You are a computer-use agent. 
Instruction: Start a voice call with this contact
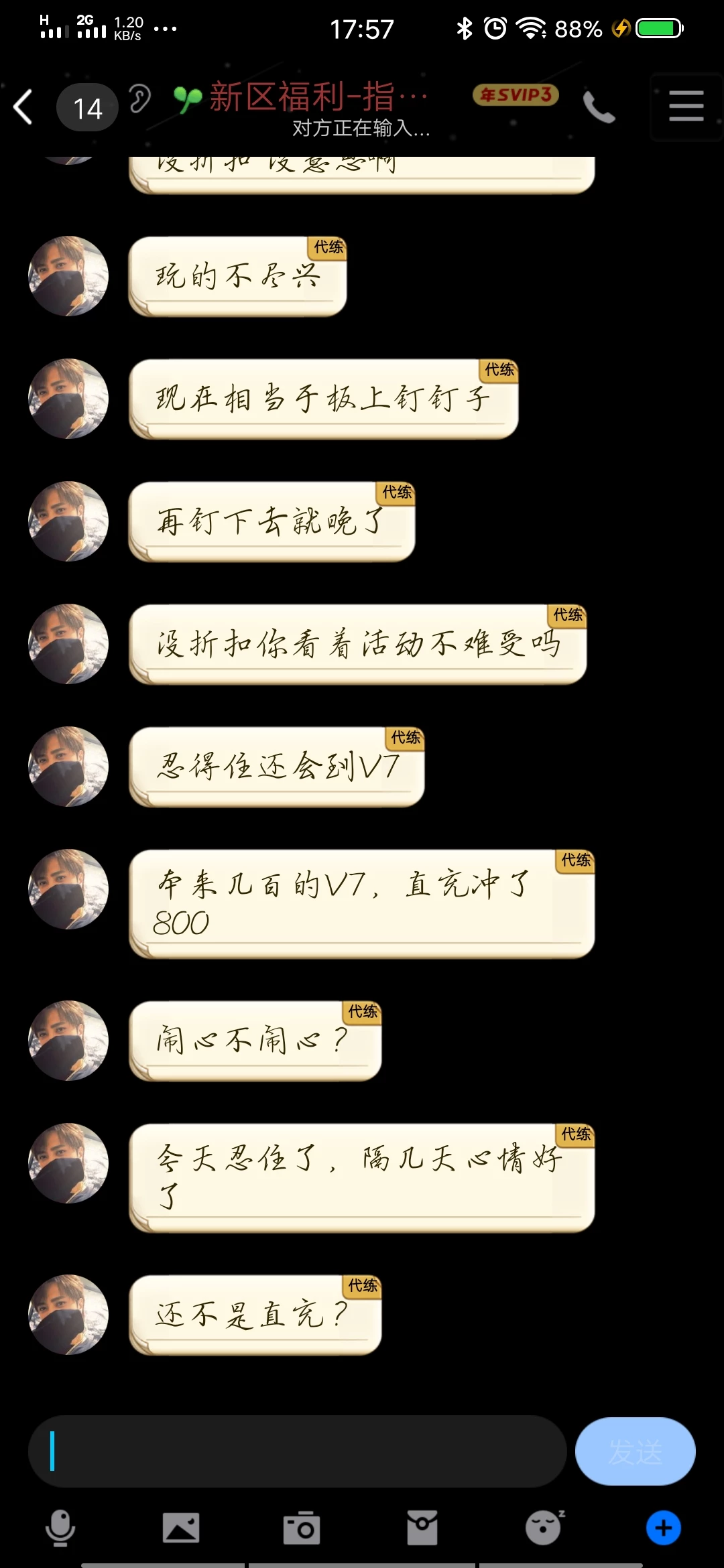point(599,107)
